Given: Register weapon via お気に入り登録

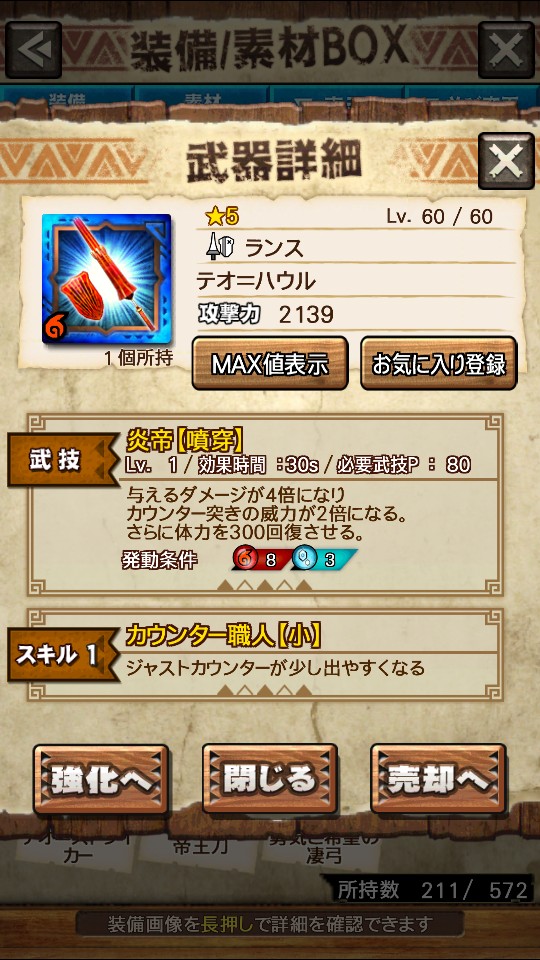Looking at the screenshot, I should click(x=438, y=364).
